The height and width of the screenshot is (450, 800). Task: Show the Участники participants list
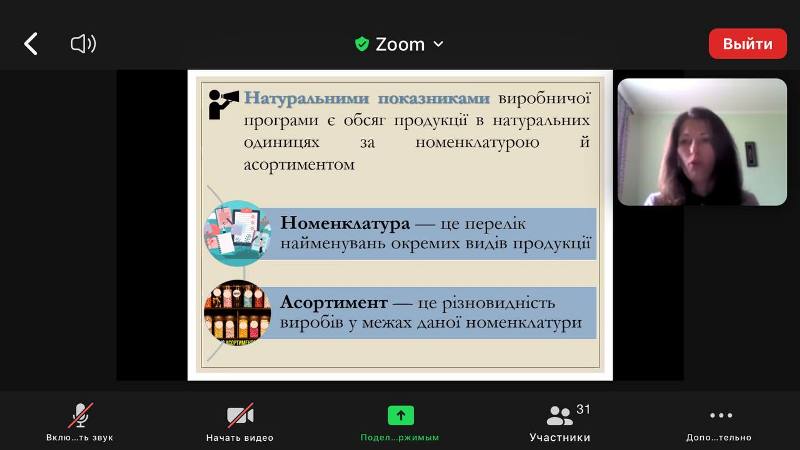click(560, 421)
